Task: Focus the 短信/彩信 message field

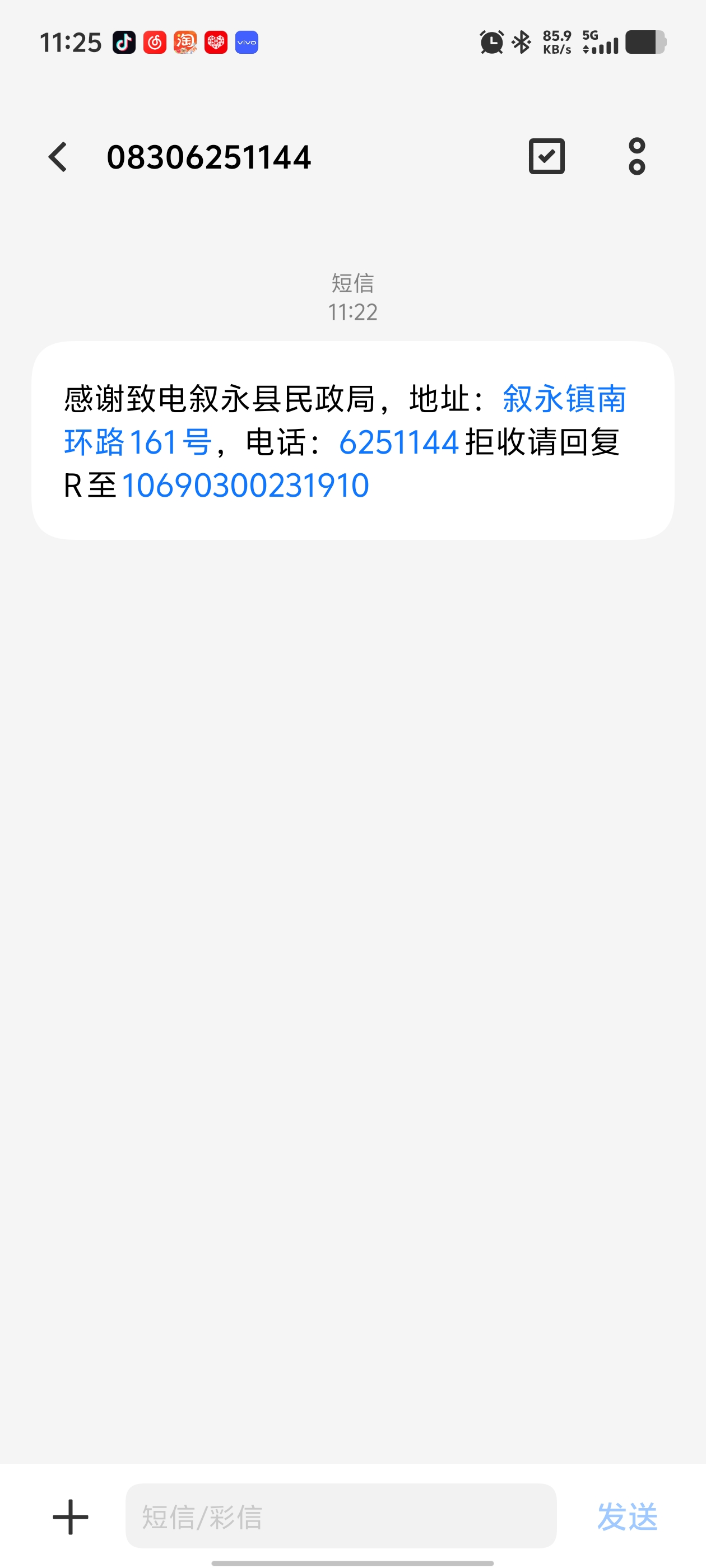Action: (x=341, y=1516)
